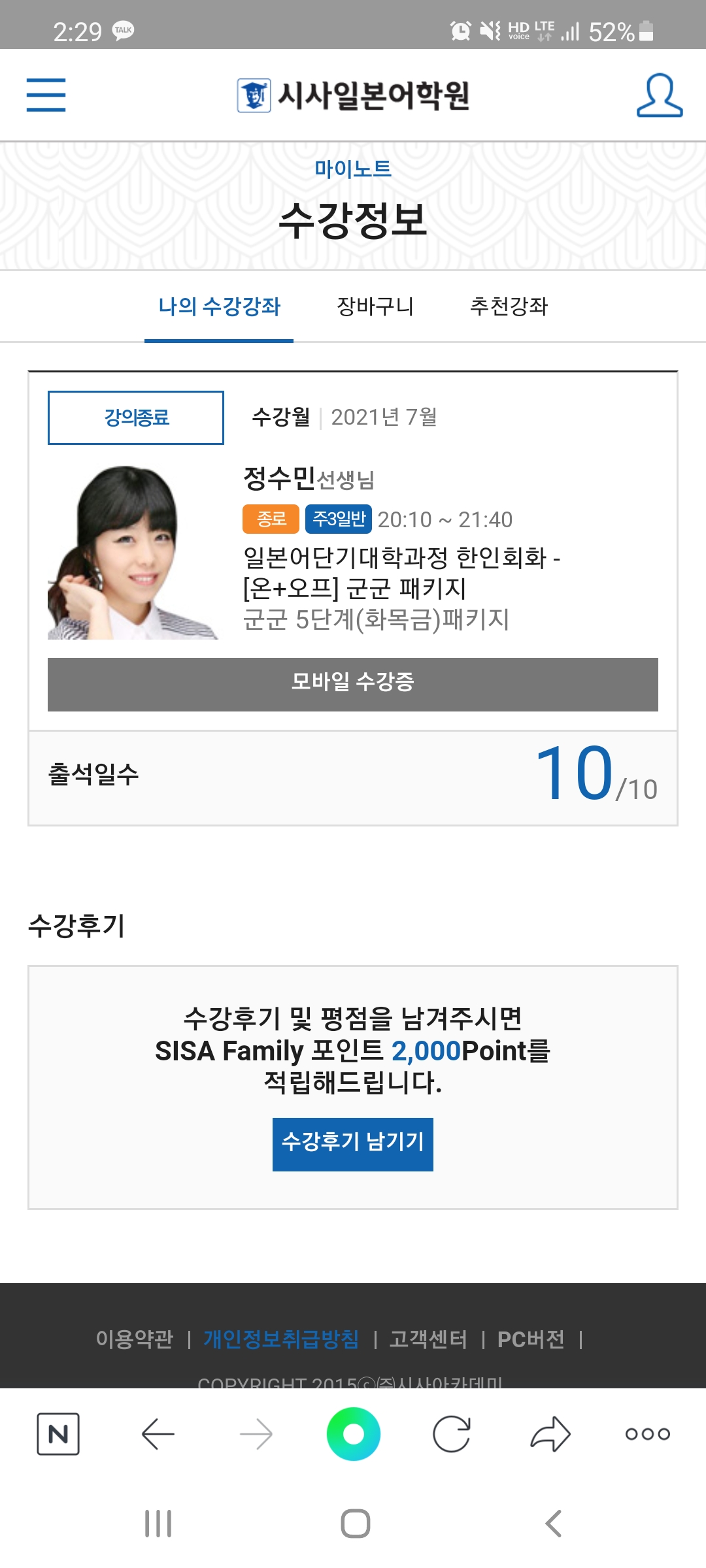Go back with the browser back arrow
The image size is (706, 1568).
pyautogui.click(x=158, y=1434)
